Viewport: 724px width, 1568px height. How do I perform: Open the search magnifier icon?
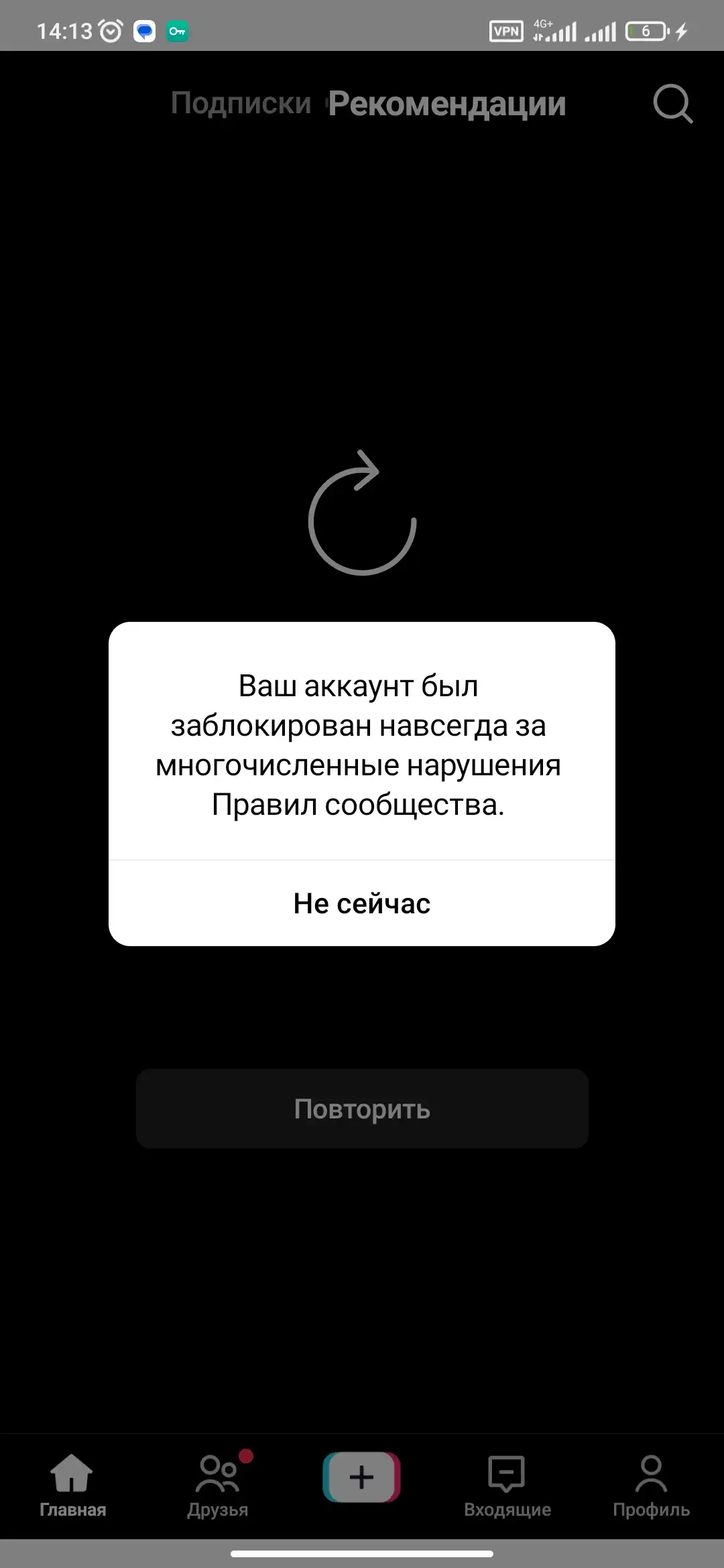pos(672,104)
